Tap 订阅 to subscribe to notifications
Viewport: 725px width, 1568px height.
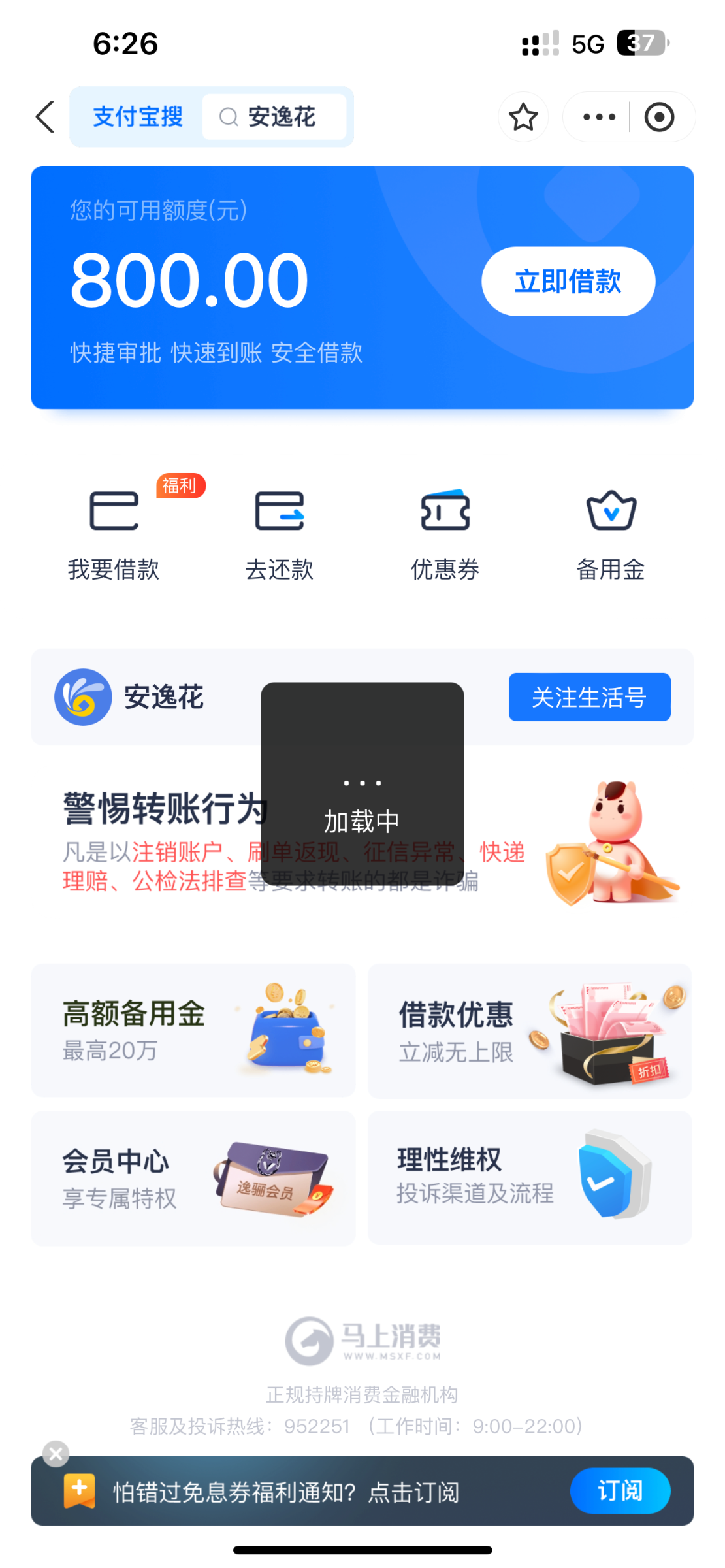(x=619, y=1491)
